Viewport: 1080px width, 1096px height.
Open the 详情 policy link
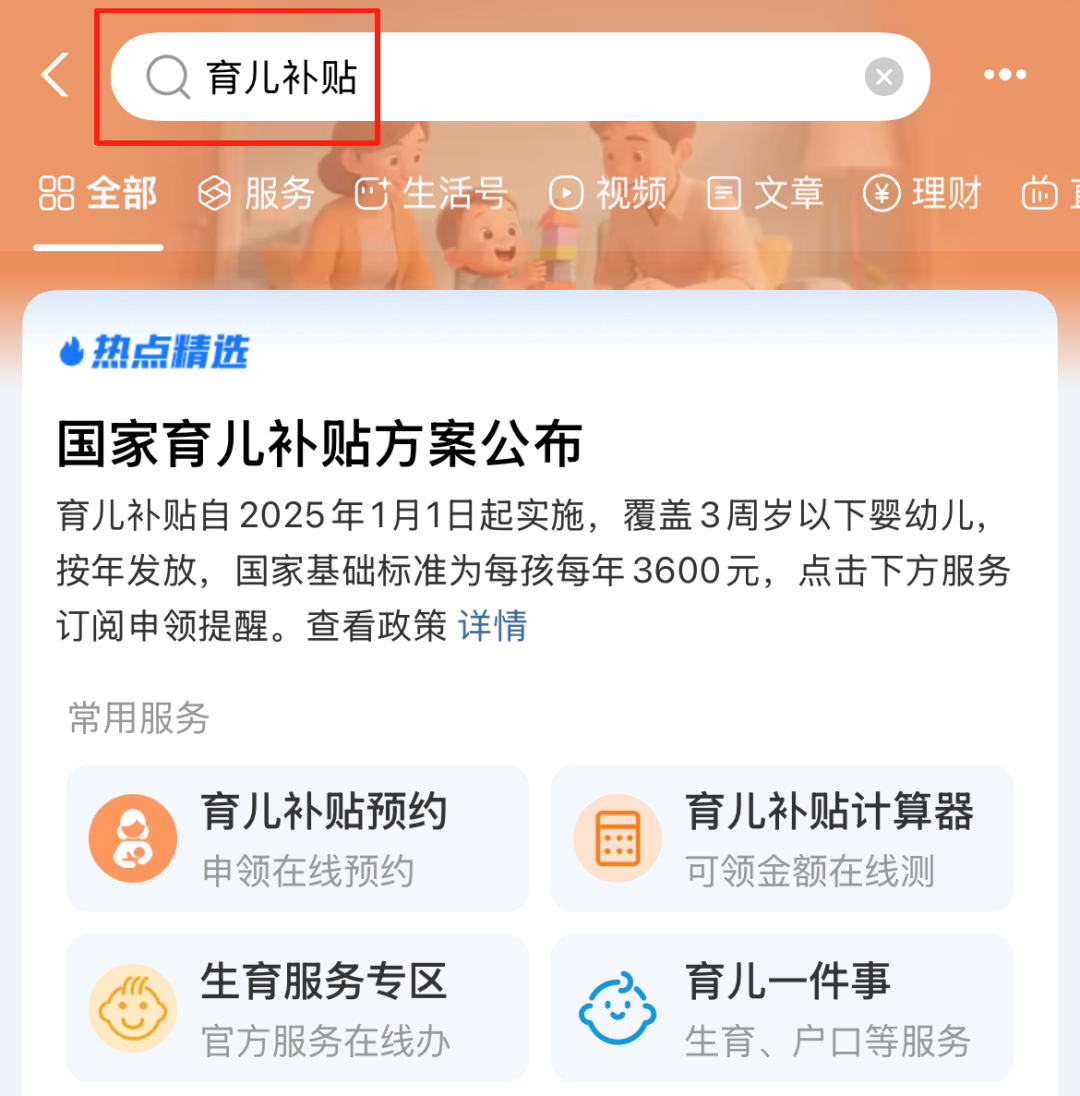click(492, 626)
